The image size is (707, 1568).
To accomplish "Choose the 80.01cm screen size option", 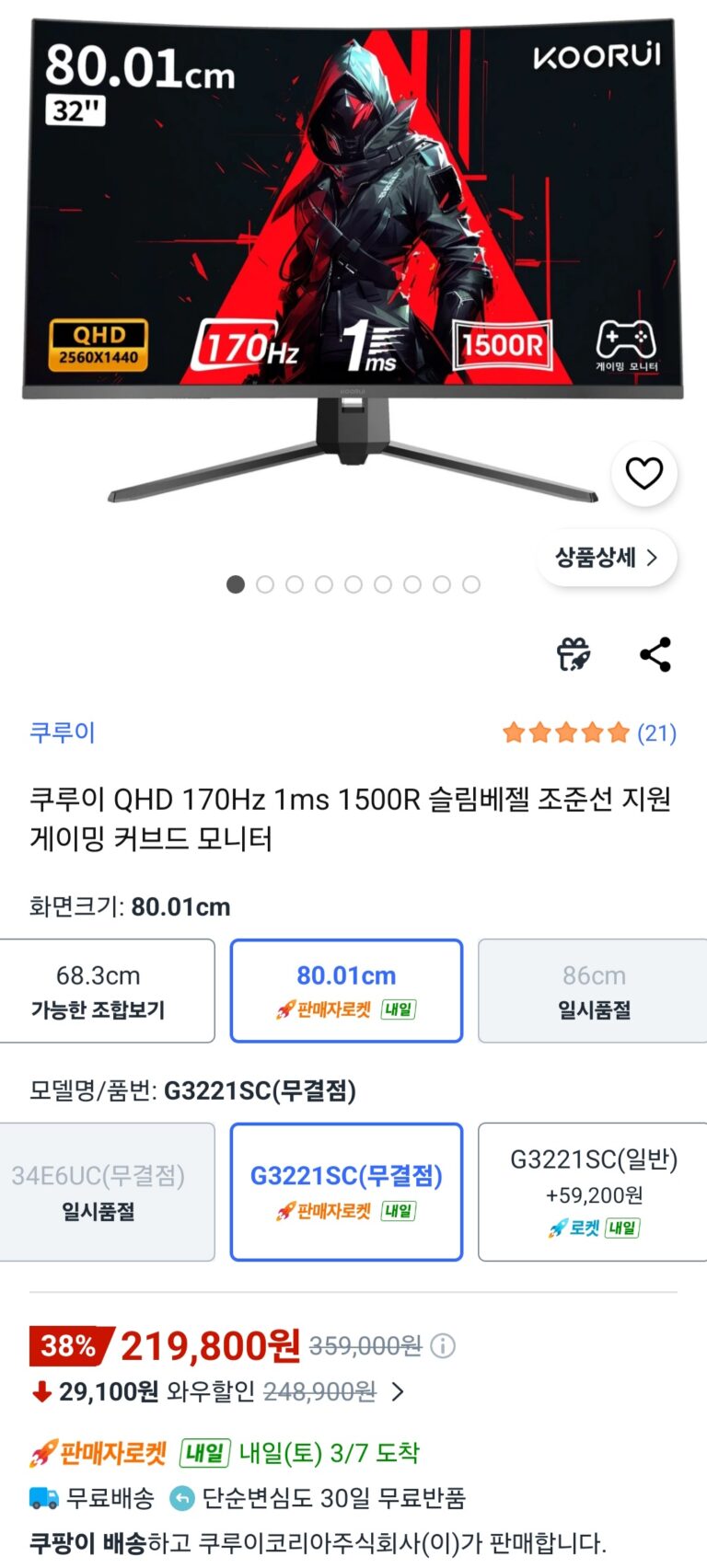I will coord(346,991).
